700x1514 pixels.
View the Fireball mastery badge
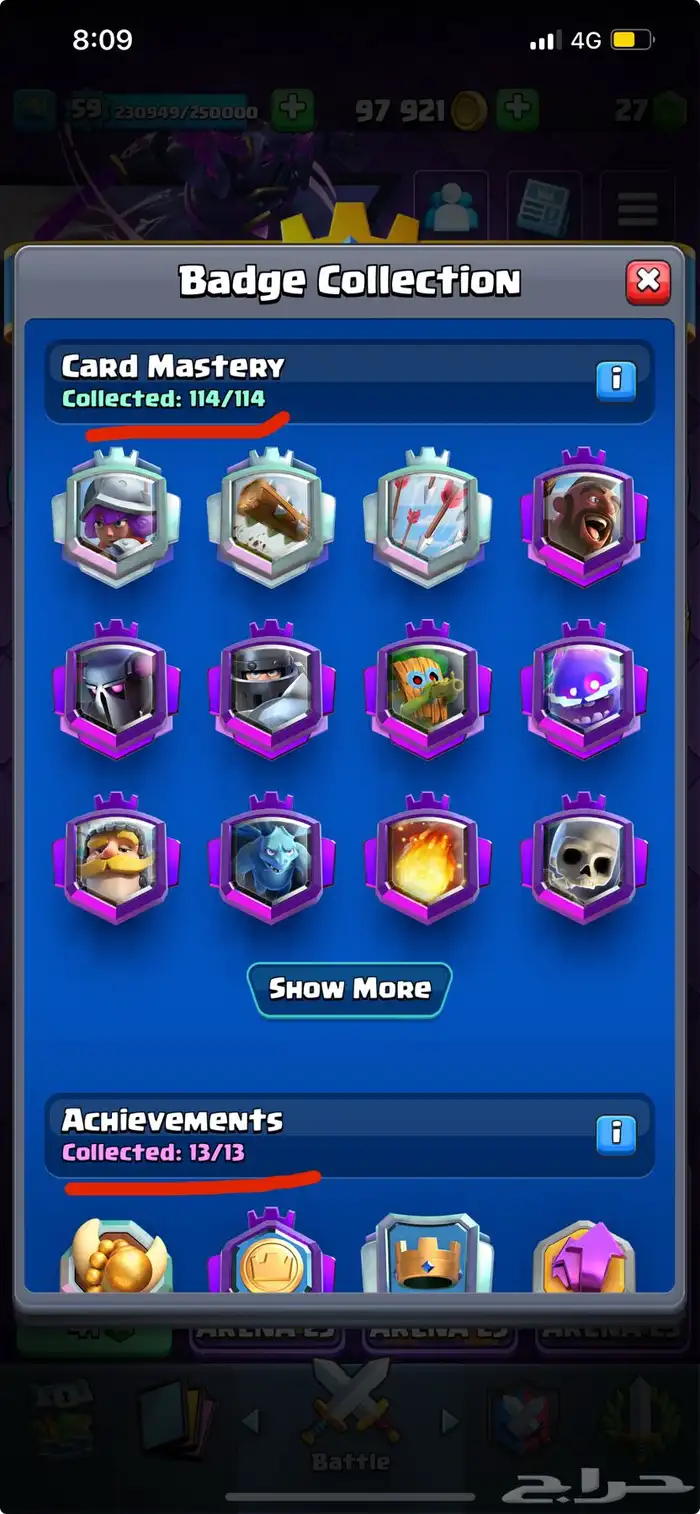click(x=428, y=862)
